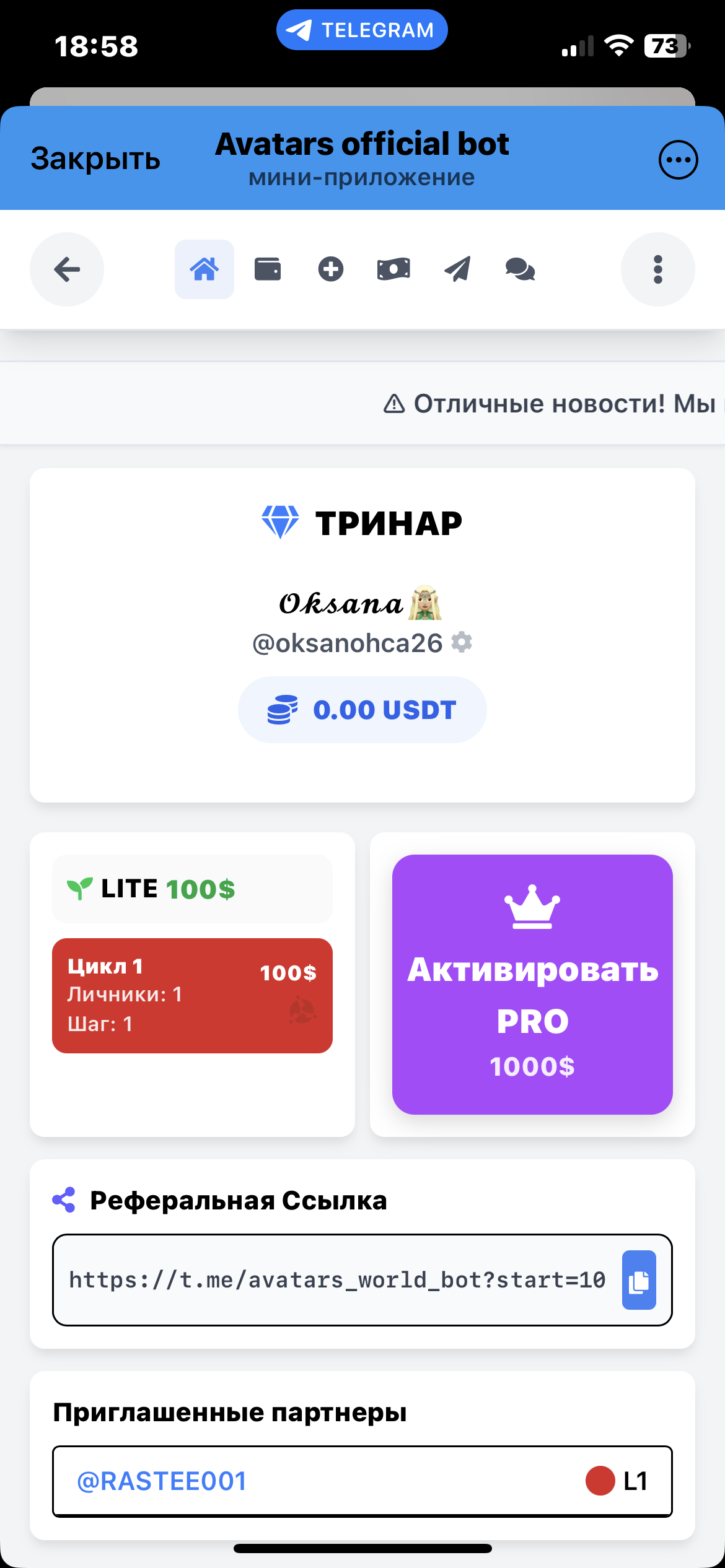
Task: Open the paper plane toolbar icon
Action: click(457, 269)
